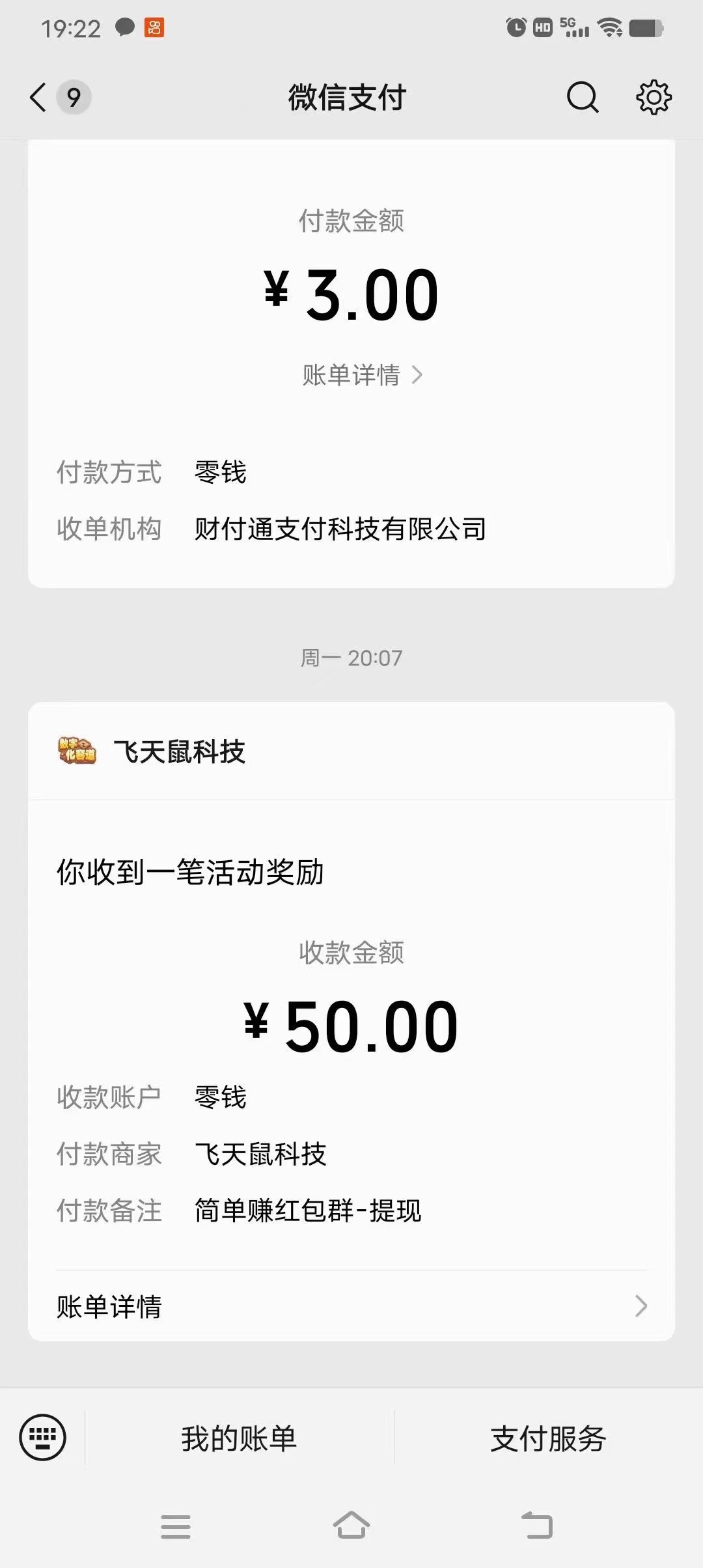703x1568 pixels.
Task: Go back using the top-left arrow
Action: [39, 98]
